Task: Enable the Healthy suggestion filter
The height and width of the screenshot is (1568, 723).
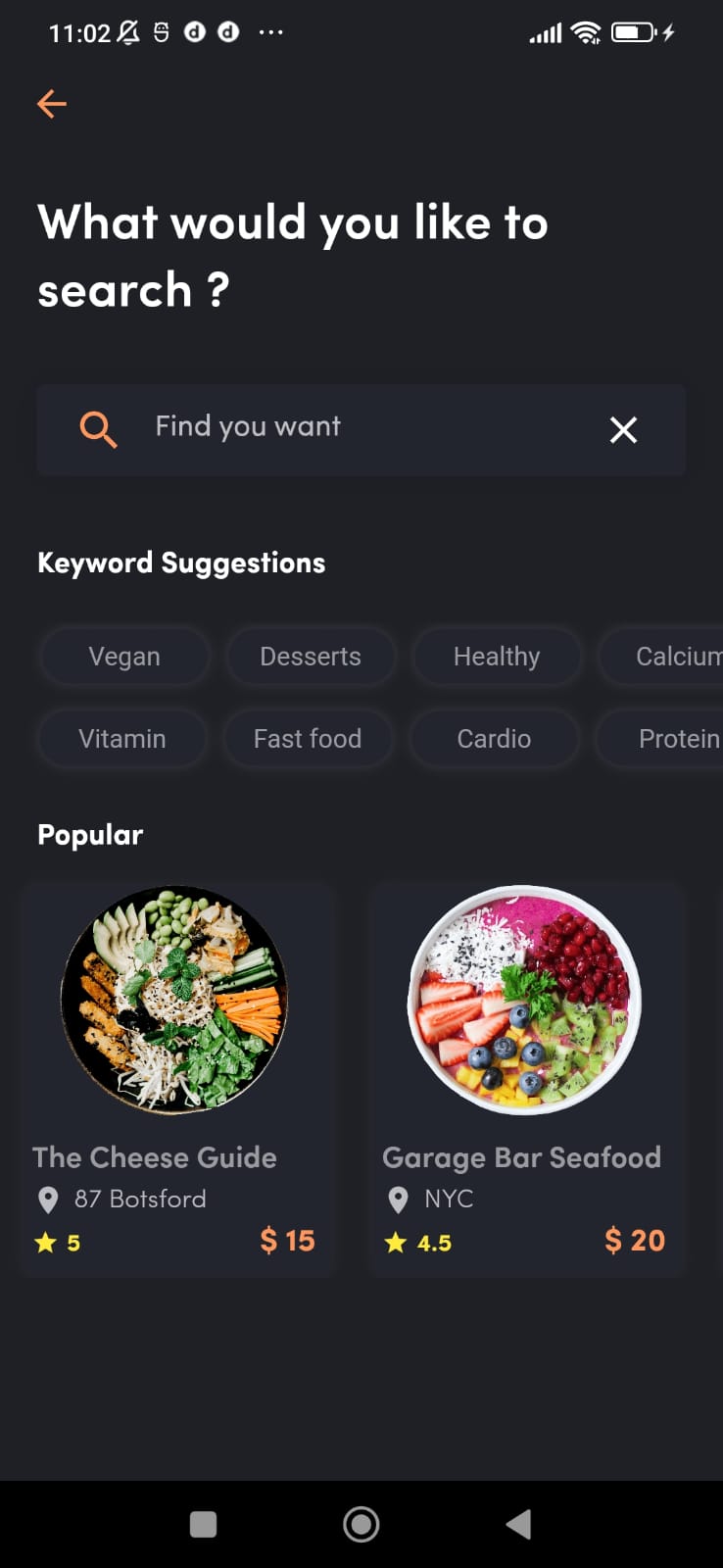Action: (x=497, y=656)
